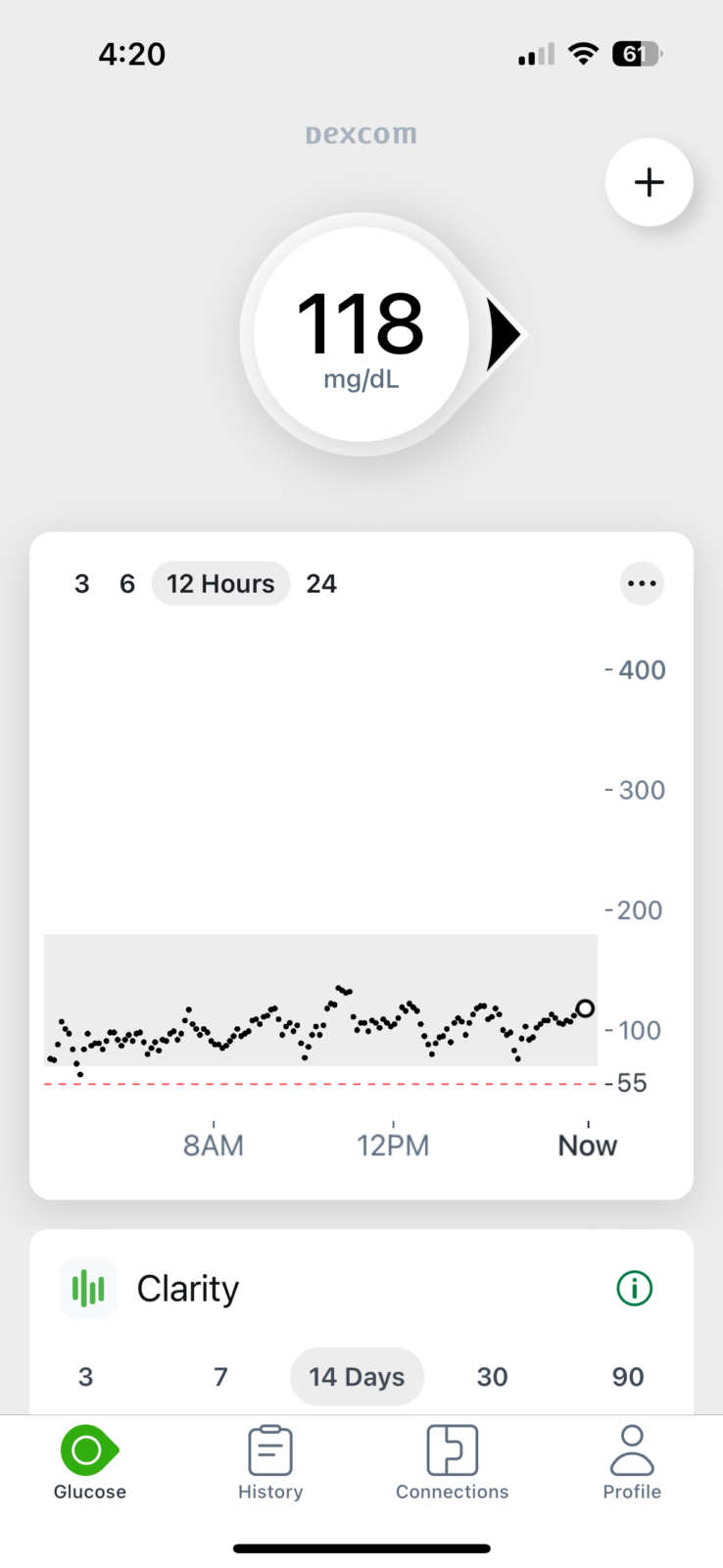Open the Profile icon

(632, 1448)
